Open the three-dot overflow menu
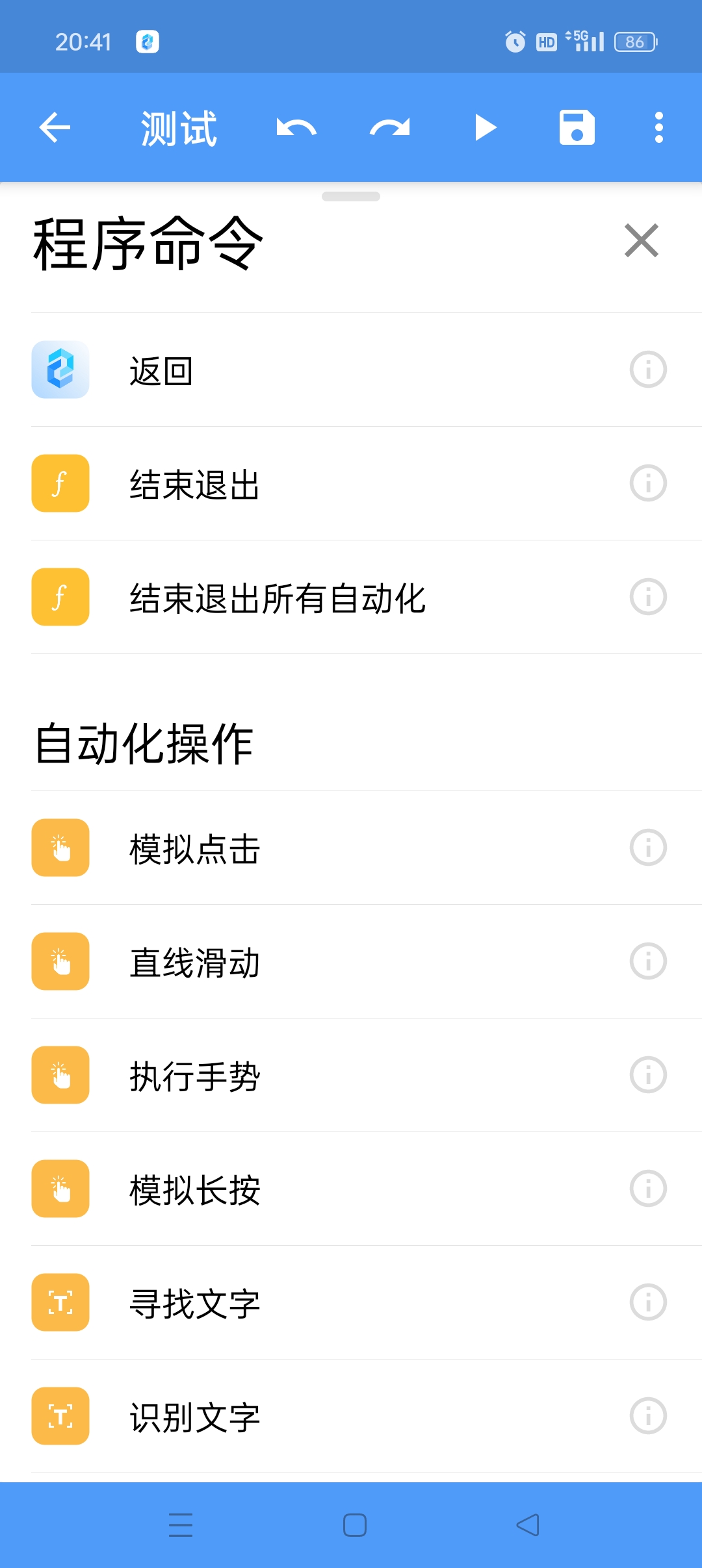 [658, 127]
